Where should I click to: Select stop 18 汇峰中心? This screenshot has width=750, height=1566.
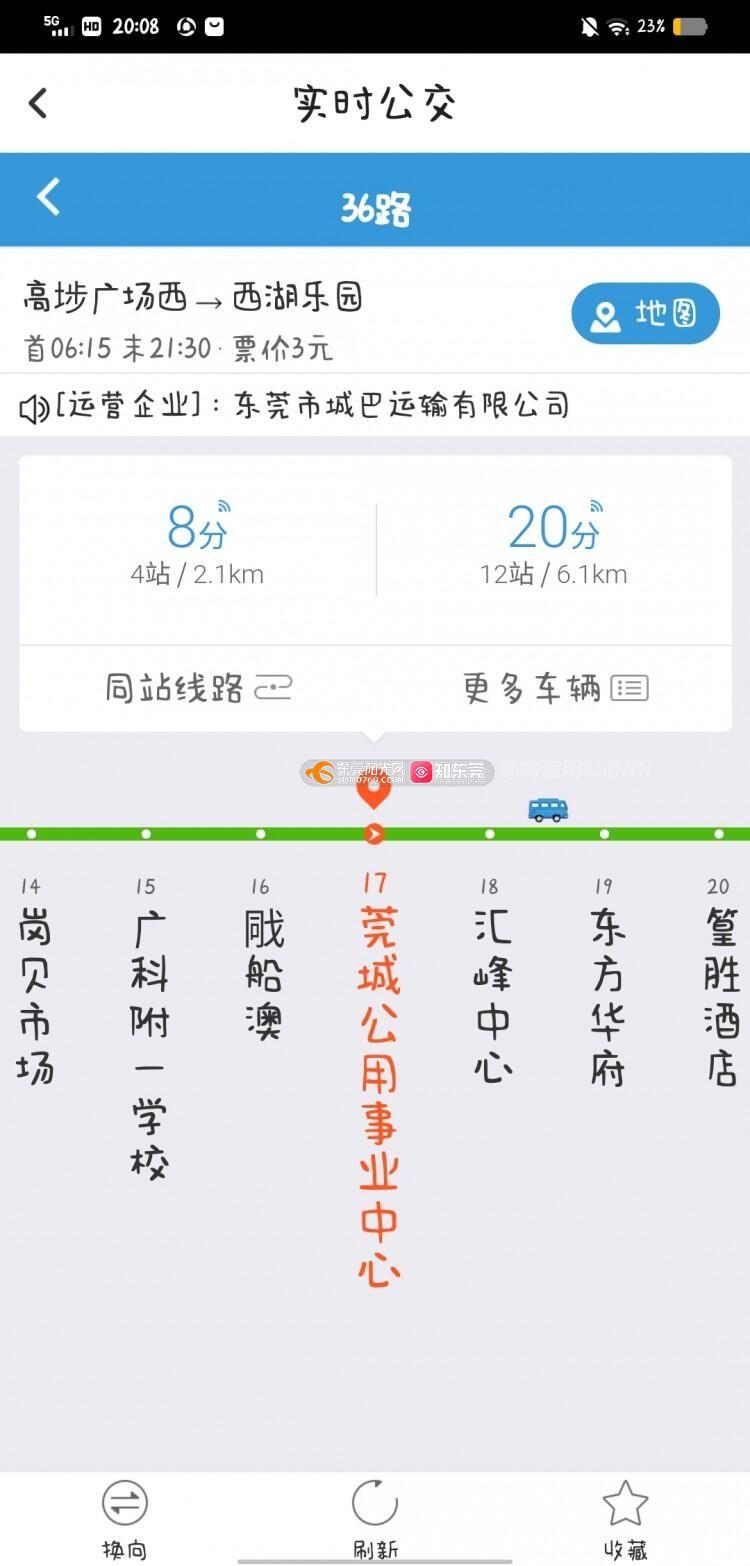(492, 981)
